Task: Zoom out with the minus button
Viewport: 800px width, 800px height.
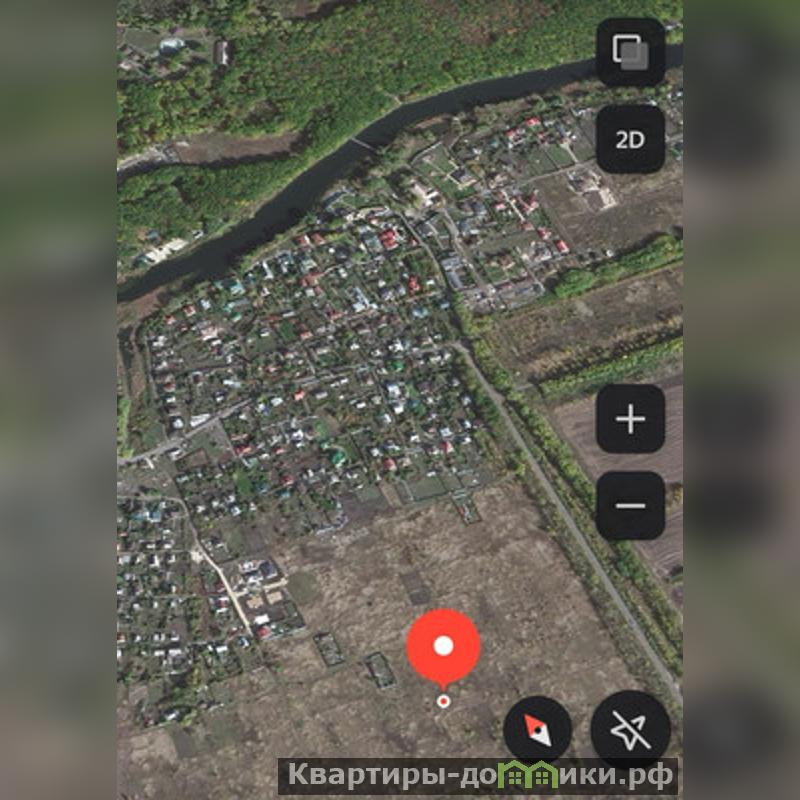Action: pyautogui.click(x=631, y=506)
